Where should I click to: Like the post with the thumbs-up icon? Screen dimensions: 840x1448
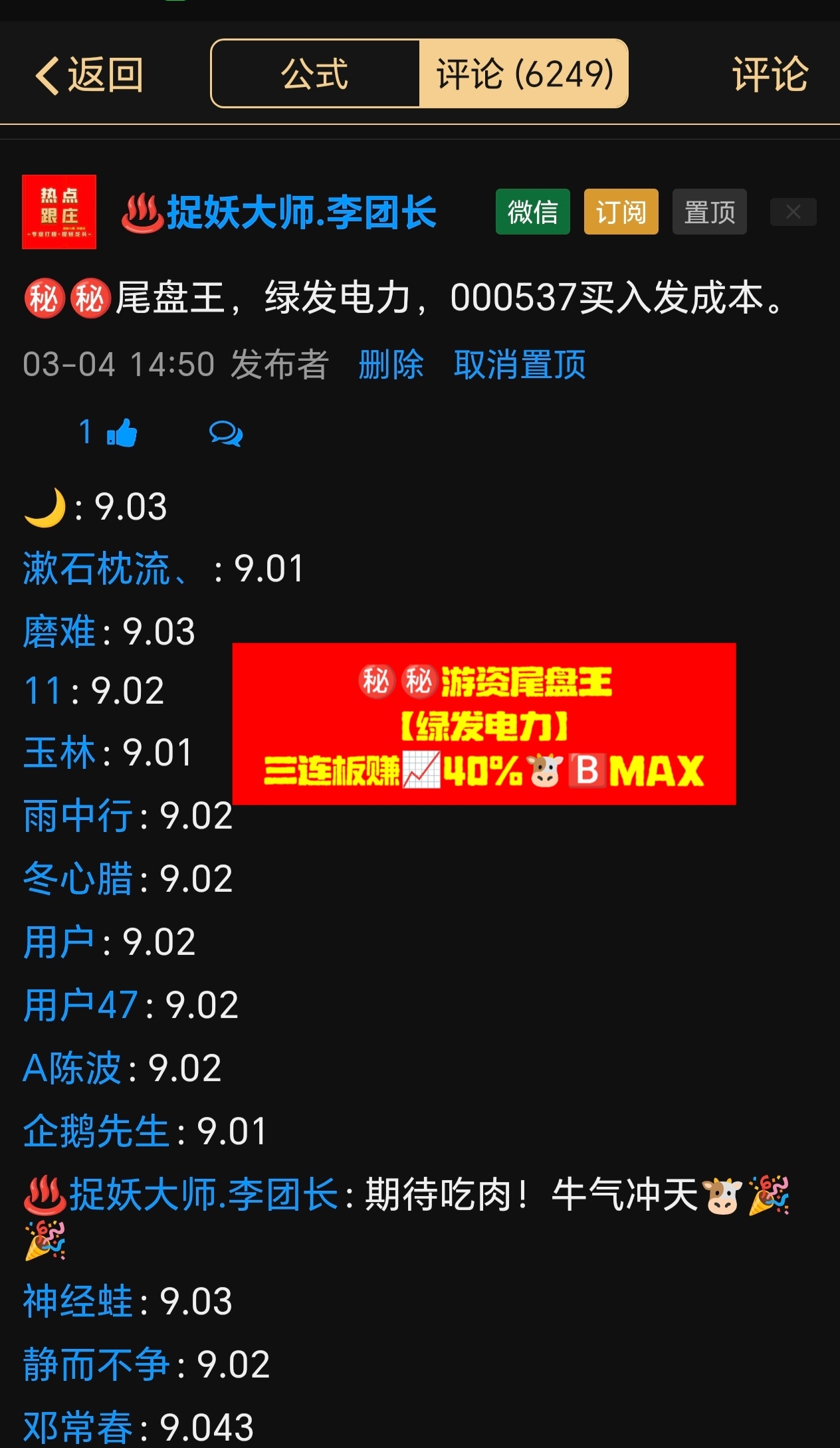tap(122, 433)
